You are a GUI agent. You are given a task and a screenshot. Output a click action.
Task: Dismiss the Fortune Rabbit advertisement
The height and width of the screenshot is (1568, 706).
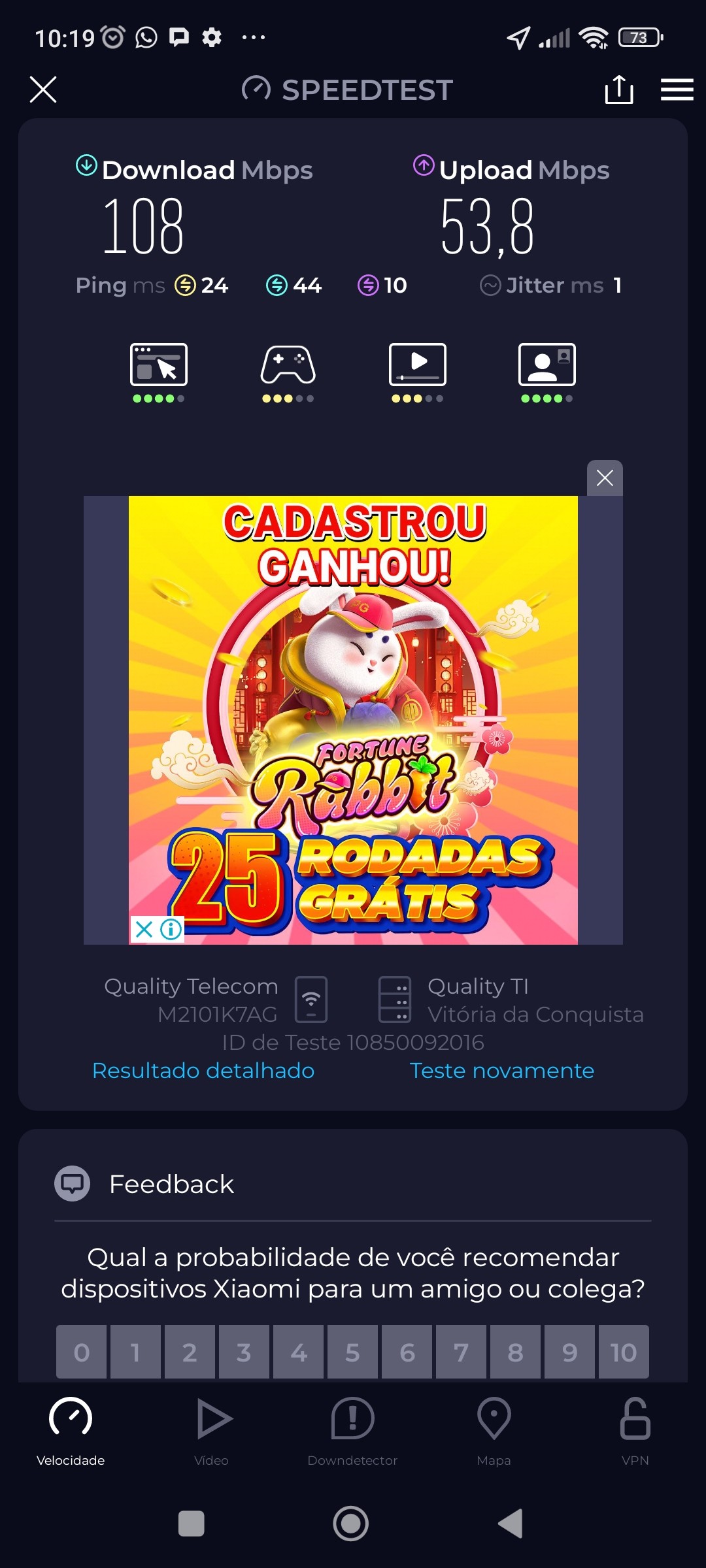pyautogui.click(x=605, y=478)
